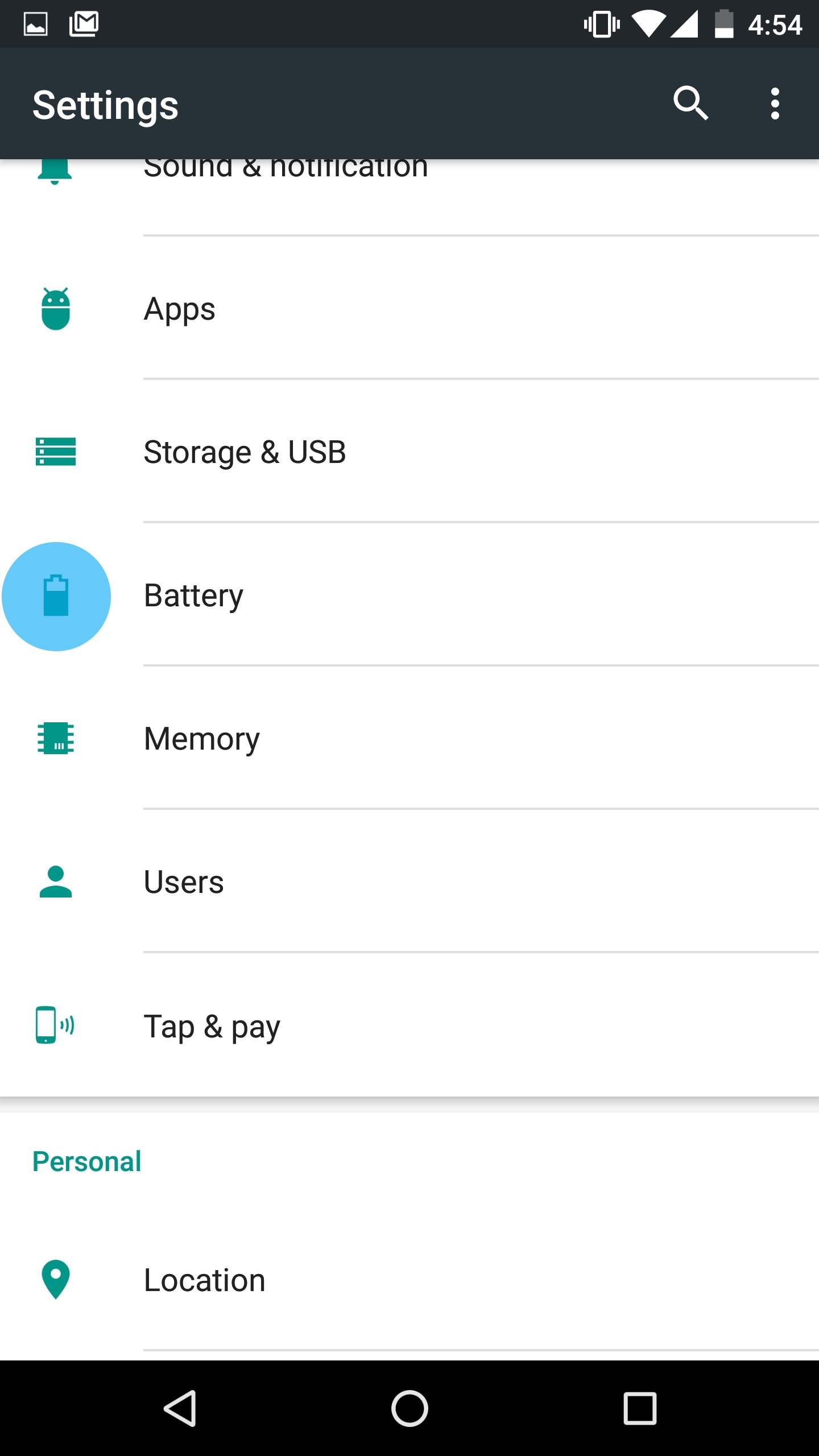This screenshot has width=819, height=1456.
Task: Open Tap & pay settings
Action: pos(409,1025)
